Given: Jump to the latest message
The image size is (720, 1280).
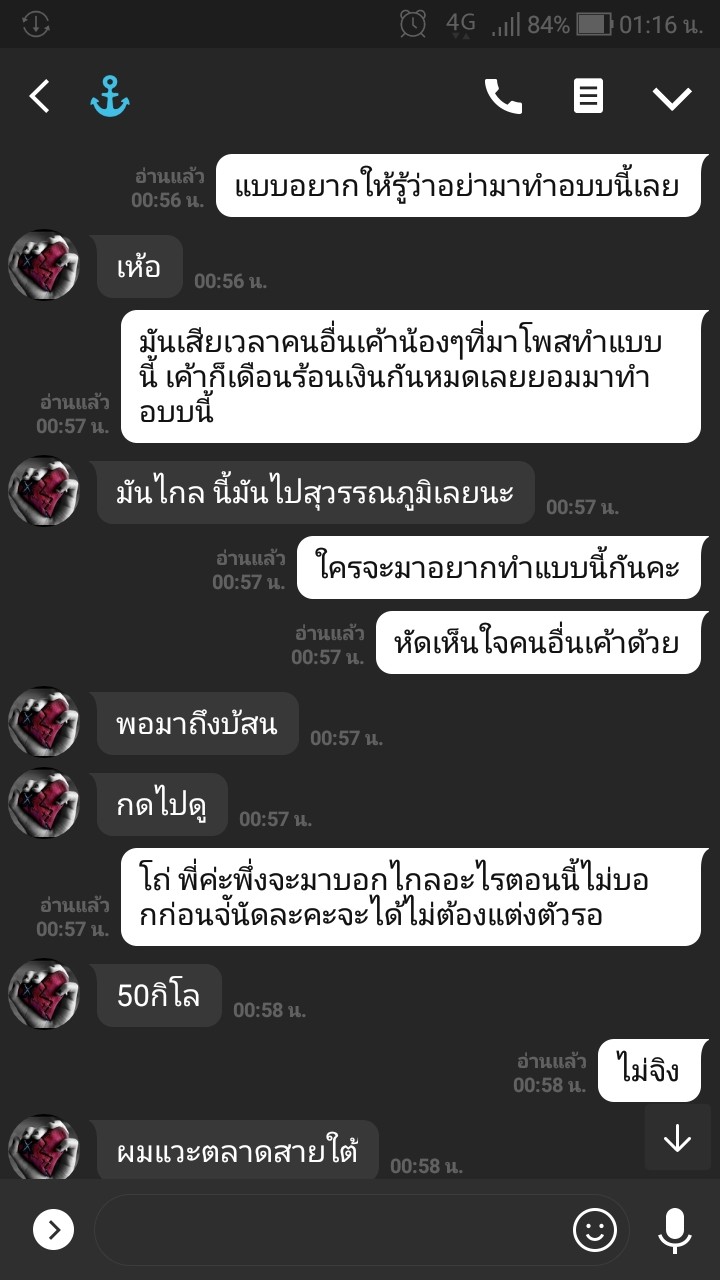Looking at the screenshot, I should click(677, 1138).
